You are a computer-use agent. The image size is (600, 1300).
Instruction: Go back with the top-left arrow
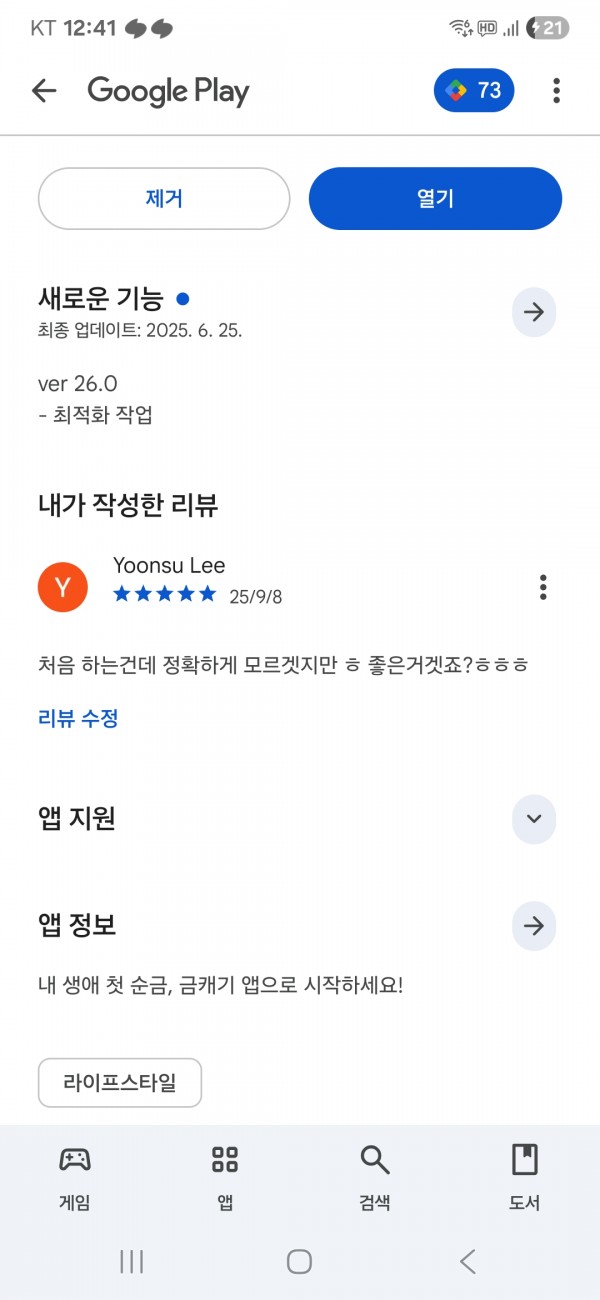tap(44, 91)
